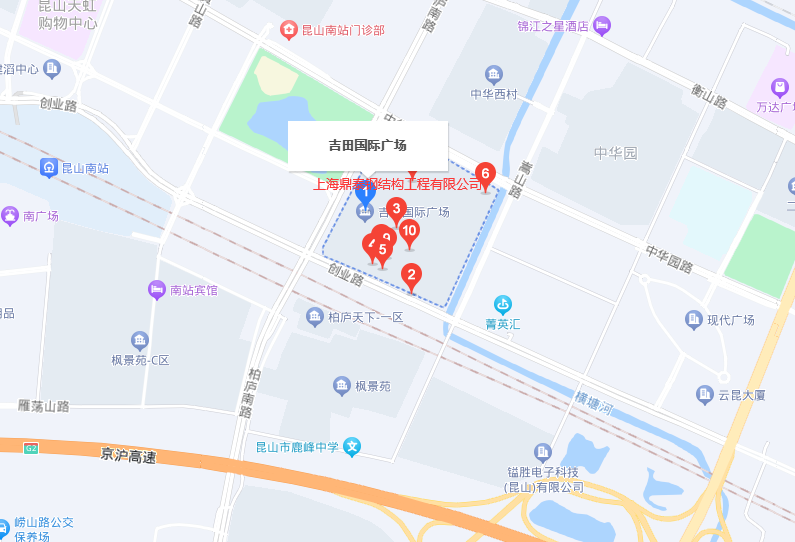
Task: Select map marker number 6
Action: point(485,174)
